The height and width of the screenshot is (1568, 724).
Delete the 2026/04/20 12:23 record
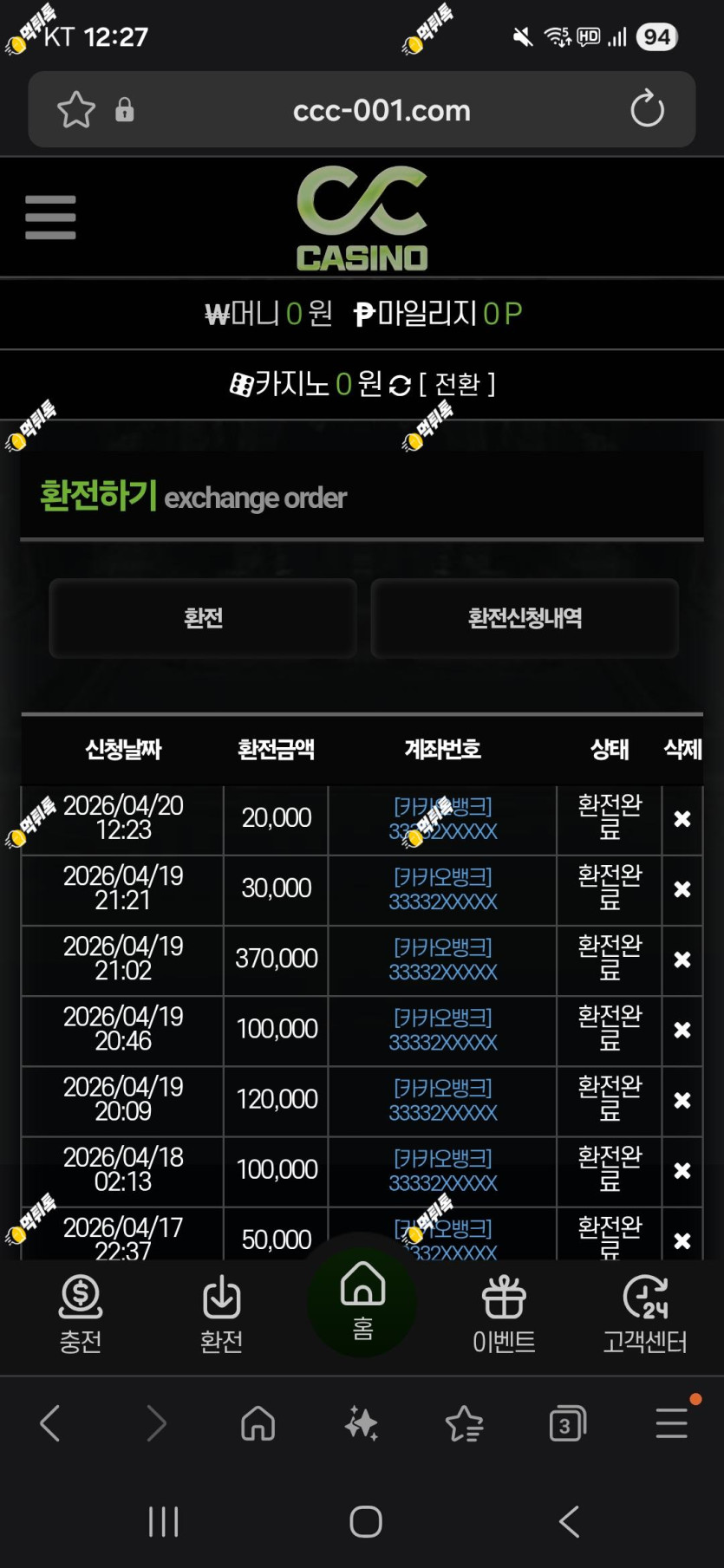pos(682,819)
